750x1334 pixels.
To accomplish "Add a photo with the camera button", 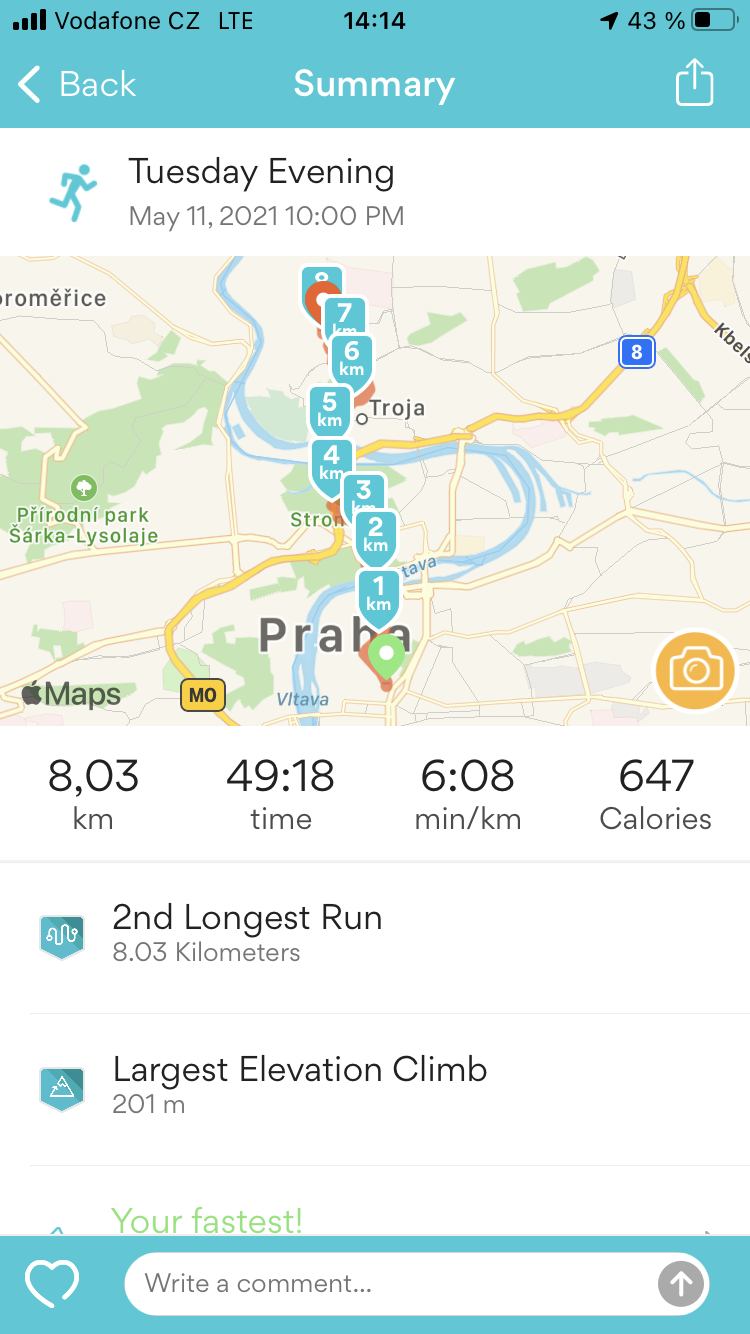I will (x=695, y=671).
